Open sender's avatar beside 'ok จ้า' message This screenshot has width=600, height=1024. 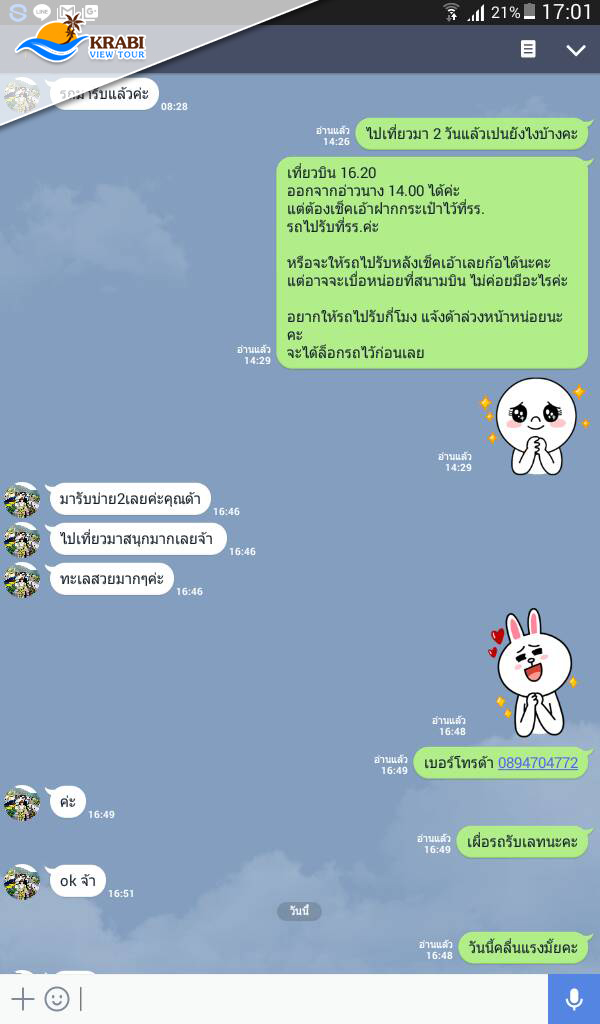[x=22, y=881]
